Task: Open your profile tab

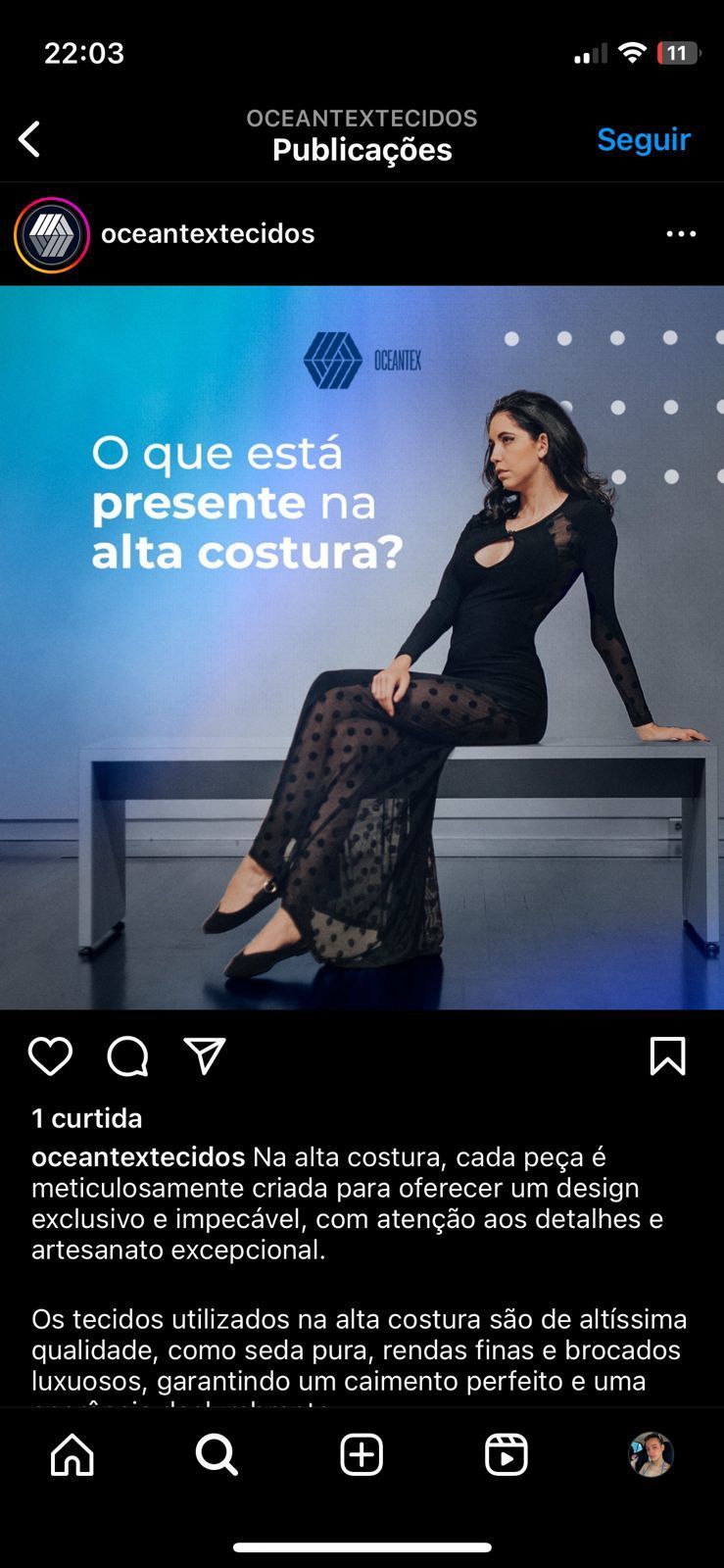Action: (x=651, y=1454)
